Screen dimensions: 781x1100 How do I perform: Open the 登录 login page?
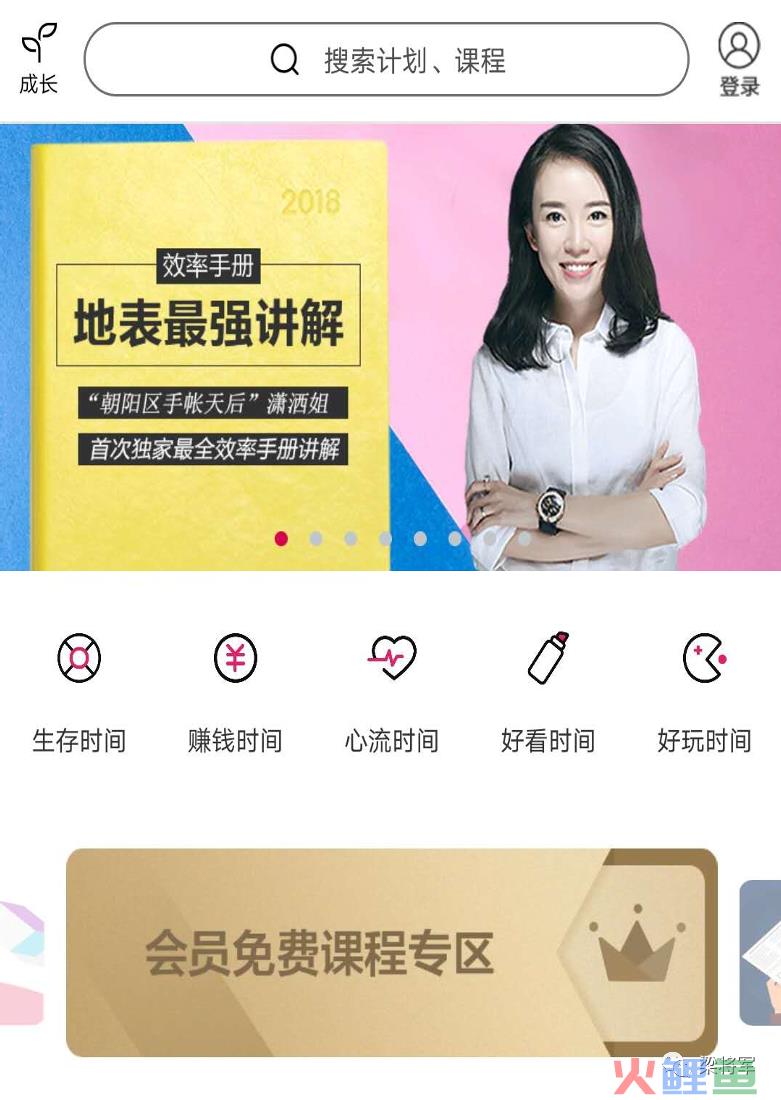point(739,60)
